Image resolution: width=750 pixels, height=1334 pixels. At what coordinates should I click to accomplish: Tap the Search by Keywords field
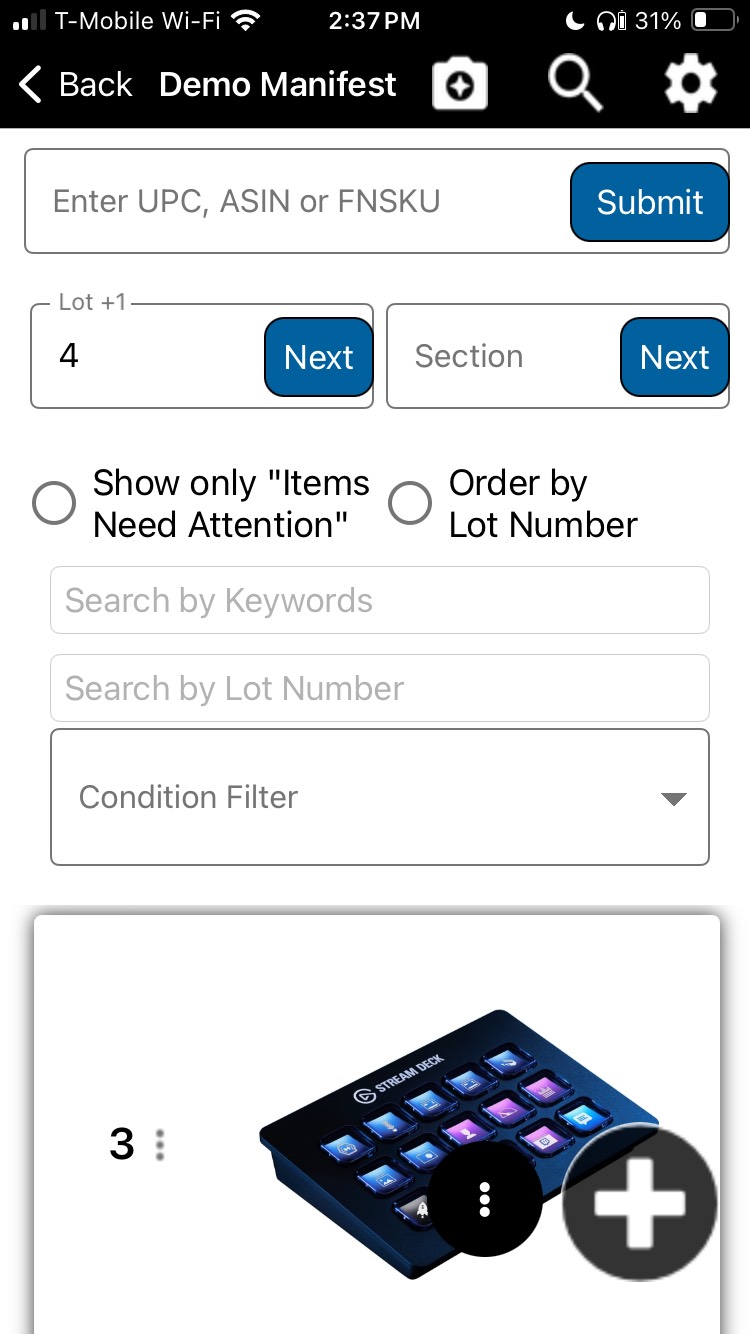(x=380, y=600)
